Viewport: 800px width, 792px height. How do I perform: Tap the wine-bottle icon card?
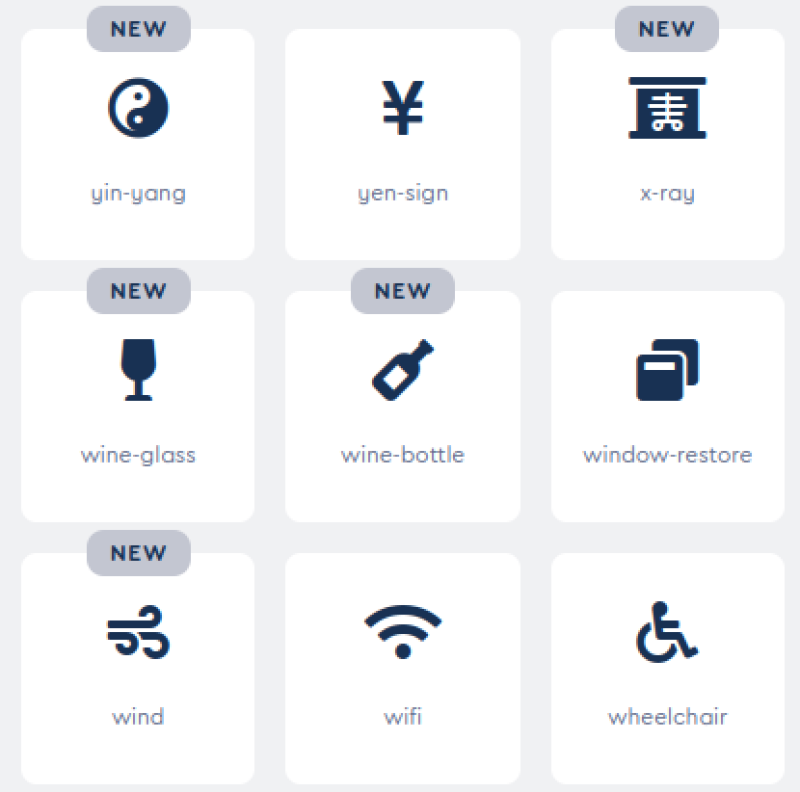[402, 407]
